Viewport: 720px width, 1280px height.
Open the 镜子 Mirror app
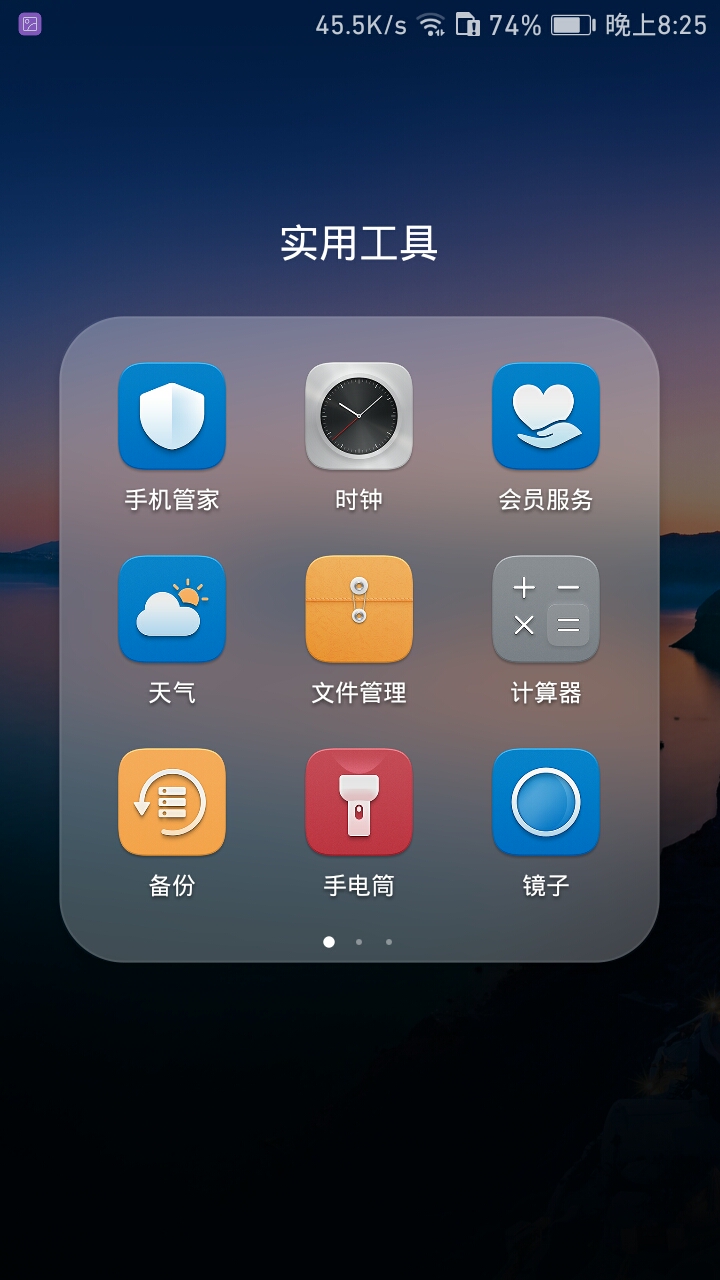click(545, 802)
